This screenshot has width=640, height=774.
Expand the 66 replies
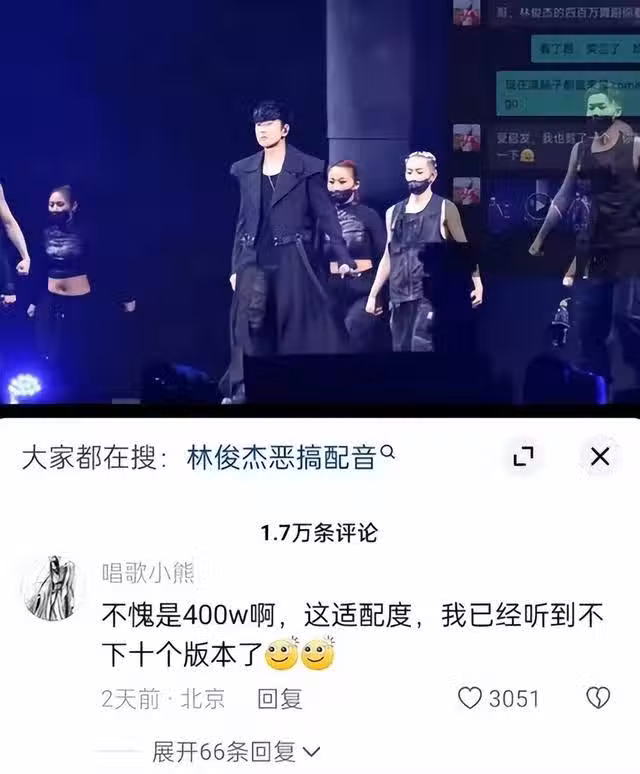click(235, 750)
